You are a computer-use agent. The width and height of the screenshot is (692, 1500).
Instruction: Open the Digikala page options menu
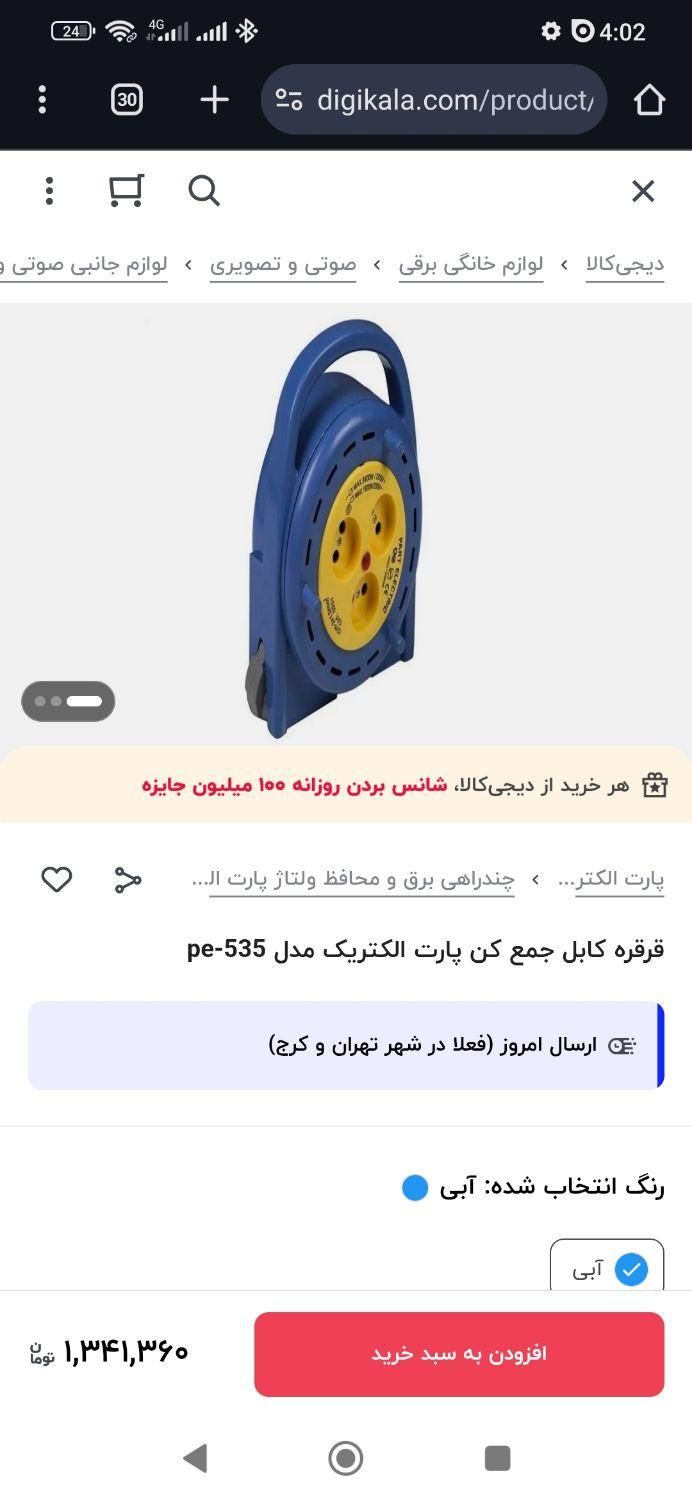pyautogui.click(x=49, y=190)
